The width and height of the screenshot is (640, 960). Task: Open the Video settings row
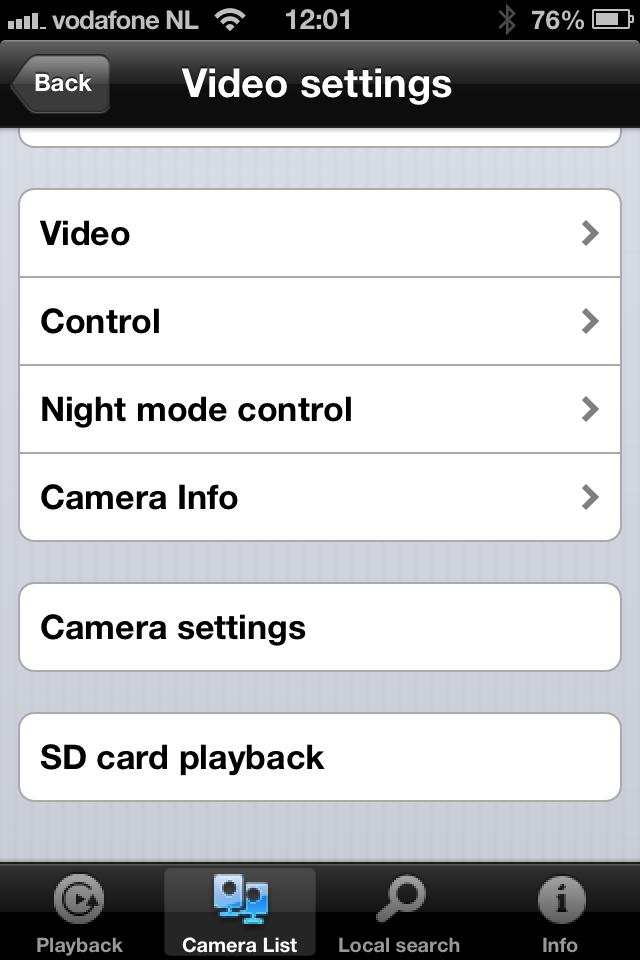tap(320, 233)
